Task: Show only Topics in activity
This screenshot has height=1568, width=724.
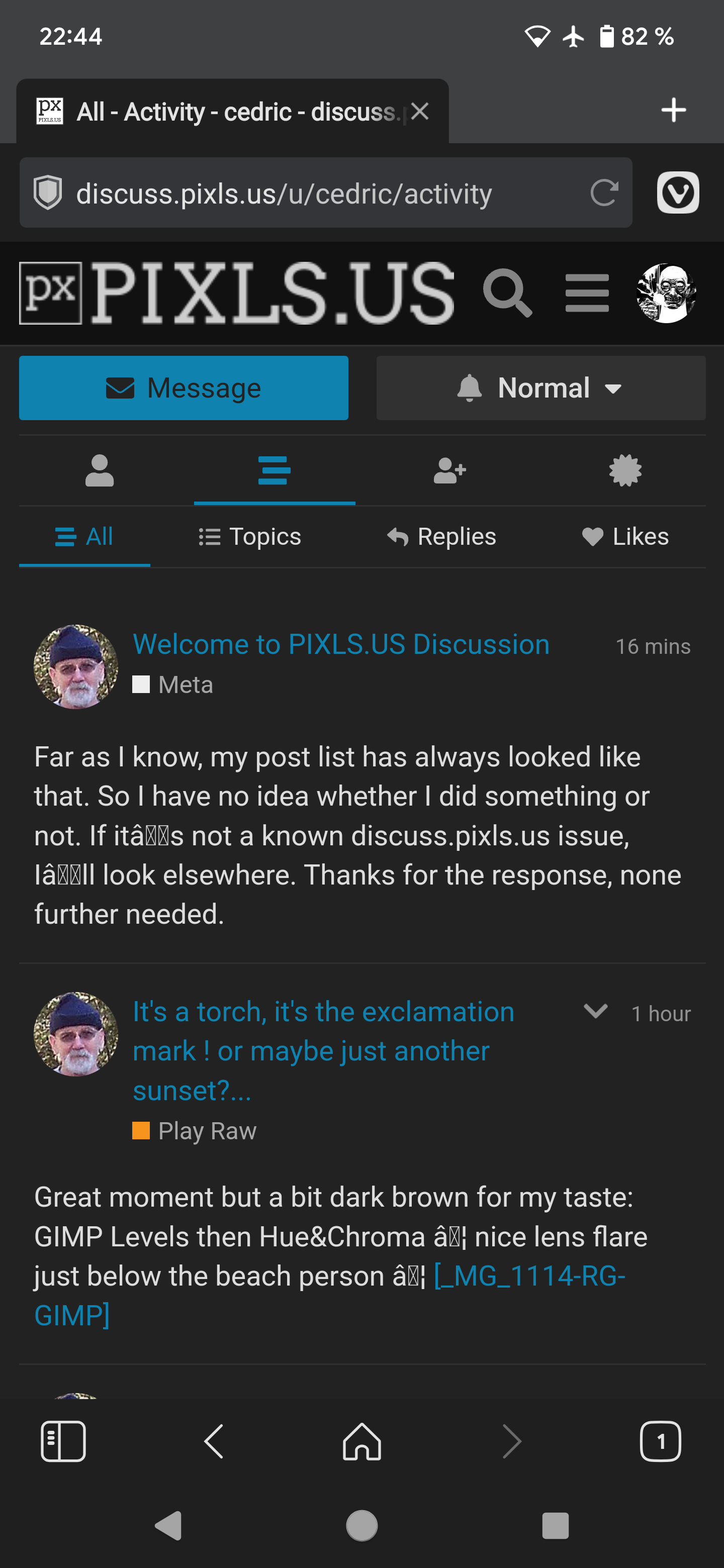Action: (250, 537)
